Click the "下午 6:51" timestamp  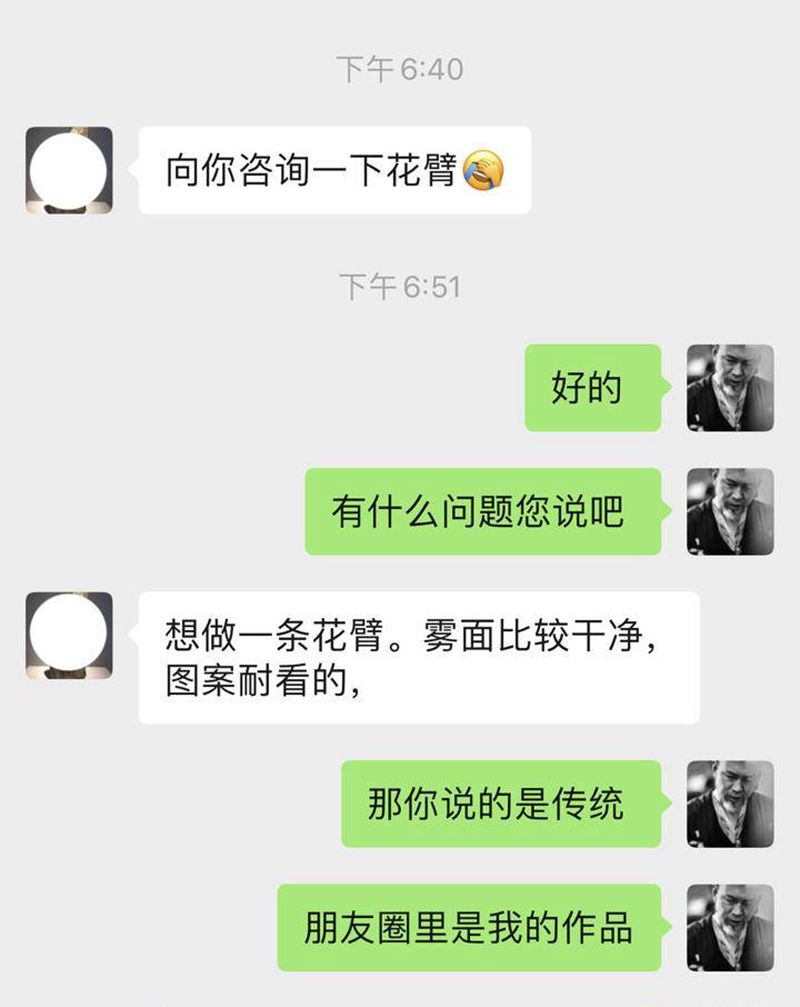400,283
